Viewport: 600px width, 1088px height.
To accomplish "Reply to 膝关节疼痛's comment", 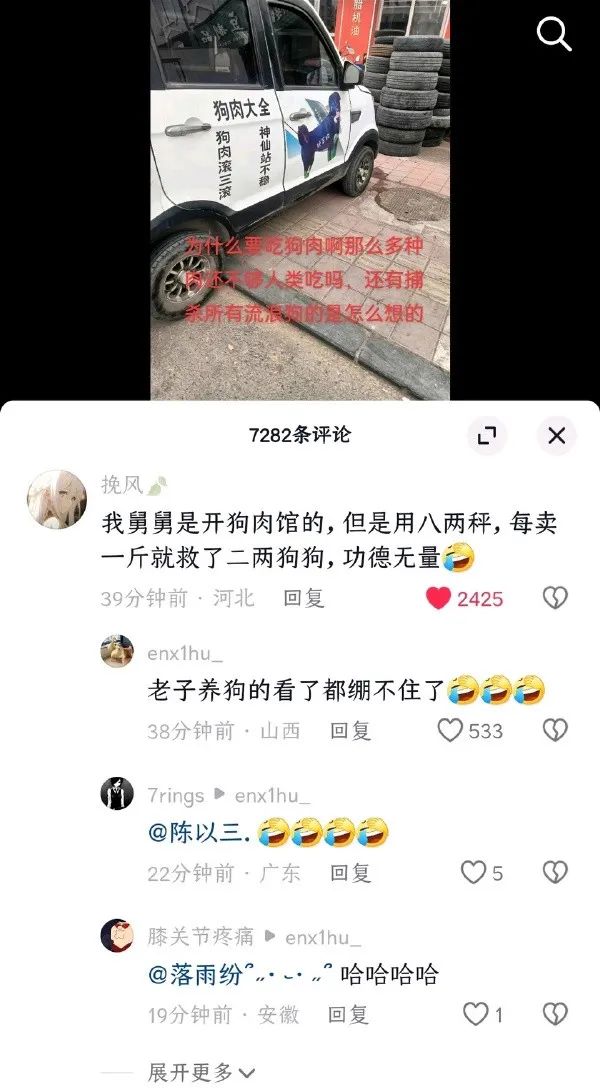I will pos(348,1015).
